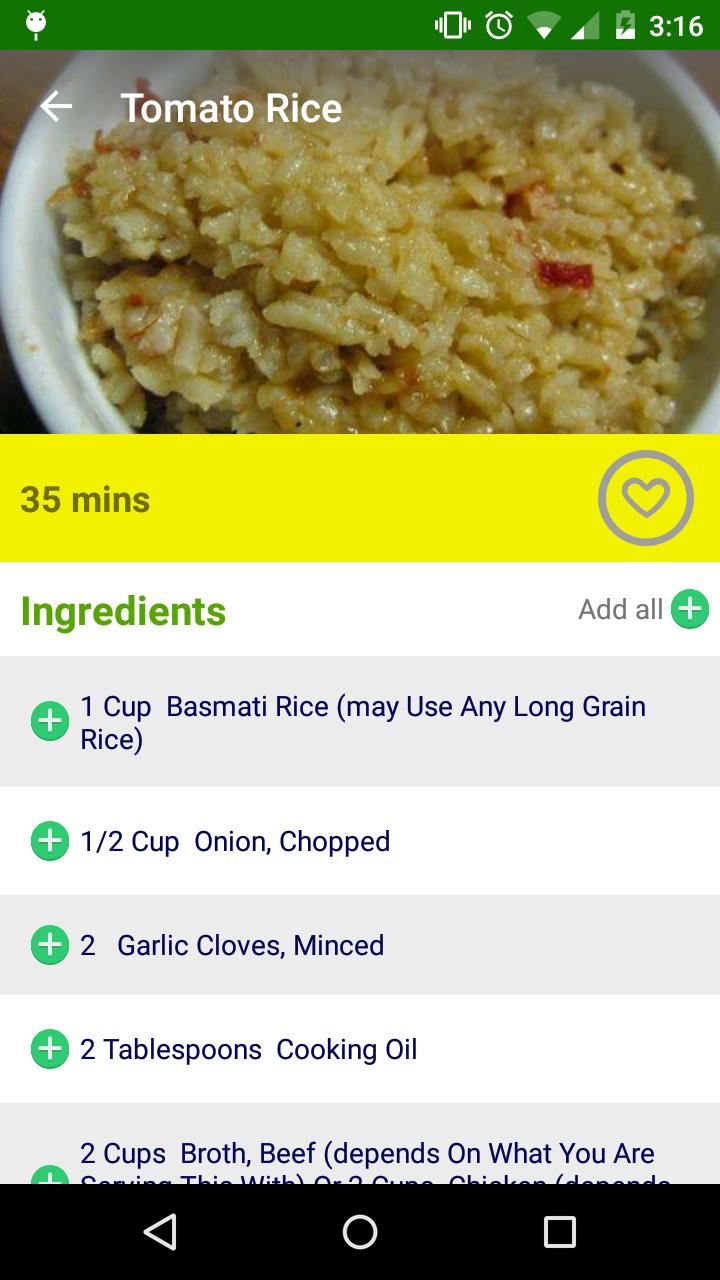Tap the back arrow in the header
This screenshot has width=720, height=1280.
[x=54, y=107]
